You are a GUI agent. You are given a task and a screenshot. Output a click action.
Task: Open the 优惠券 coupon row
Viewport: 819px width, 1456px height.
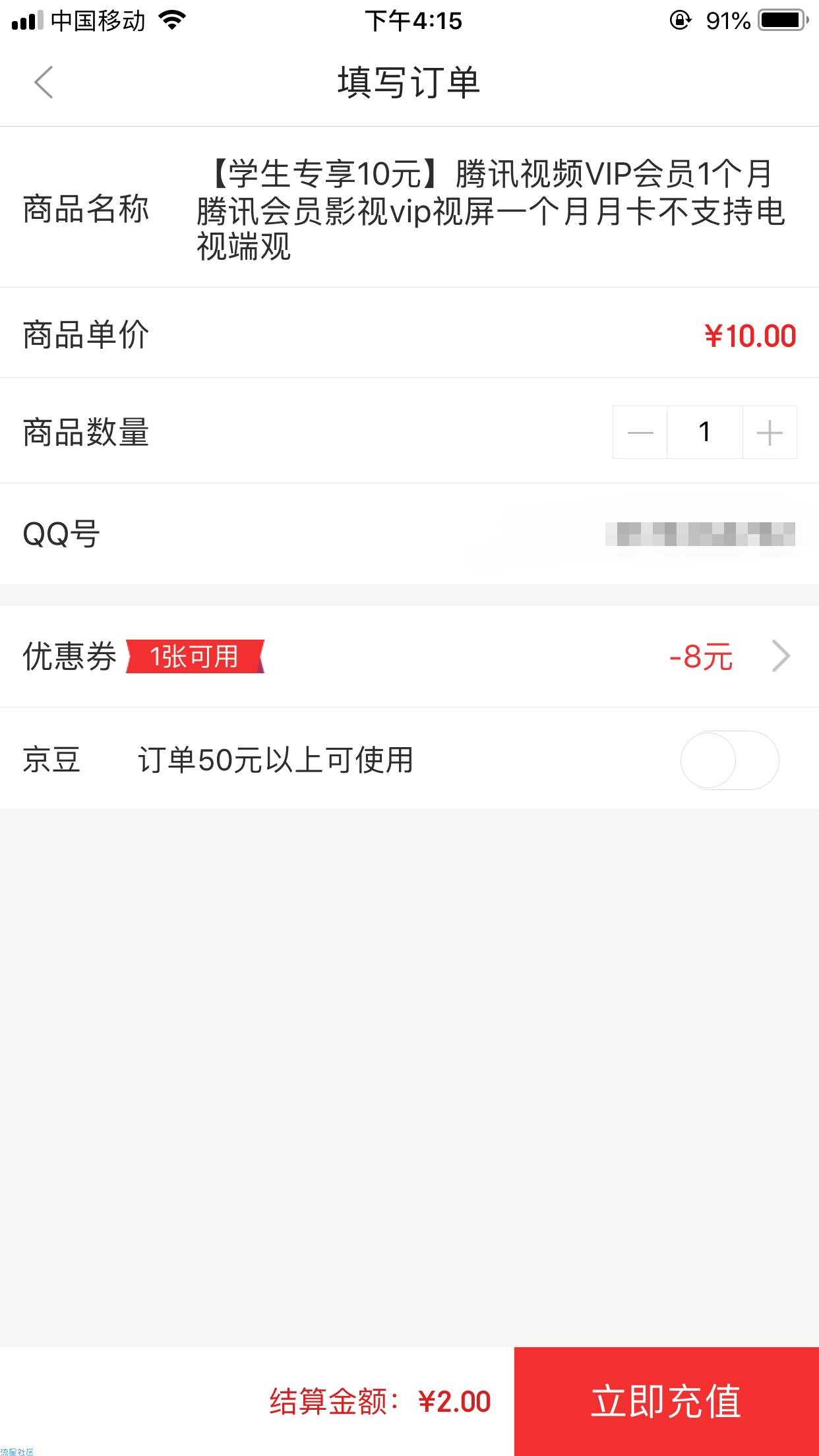tap(409, 657)
